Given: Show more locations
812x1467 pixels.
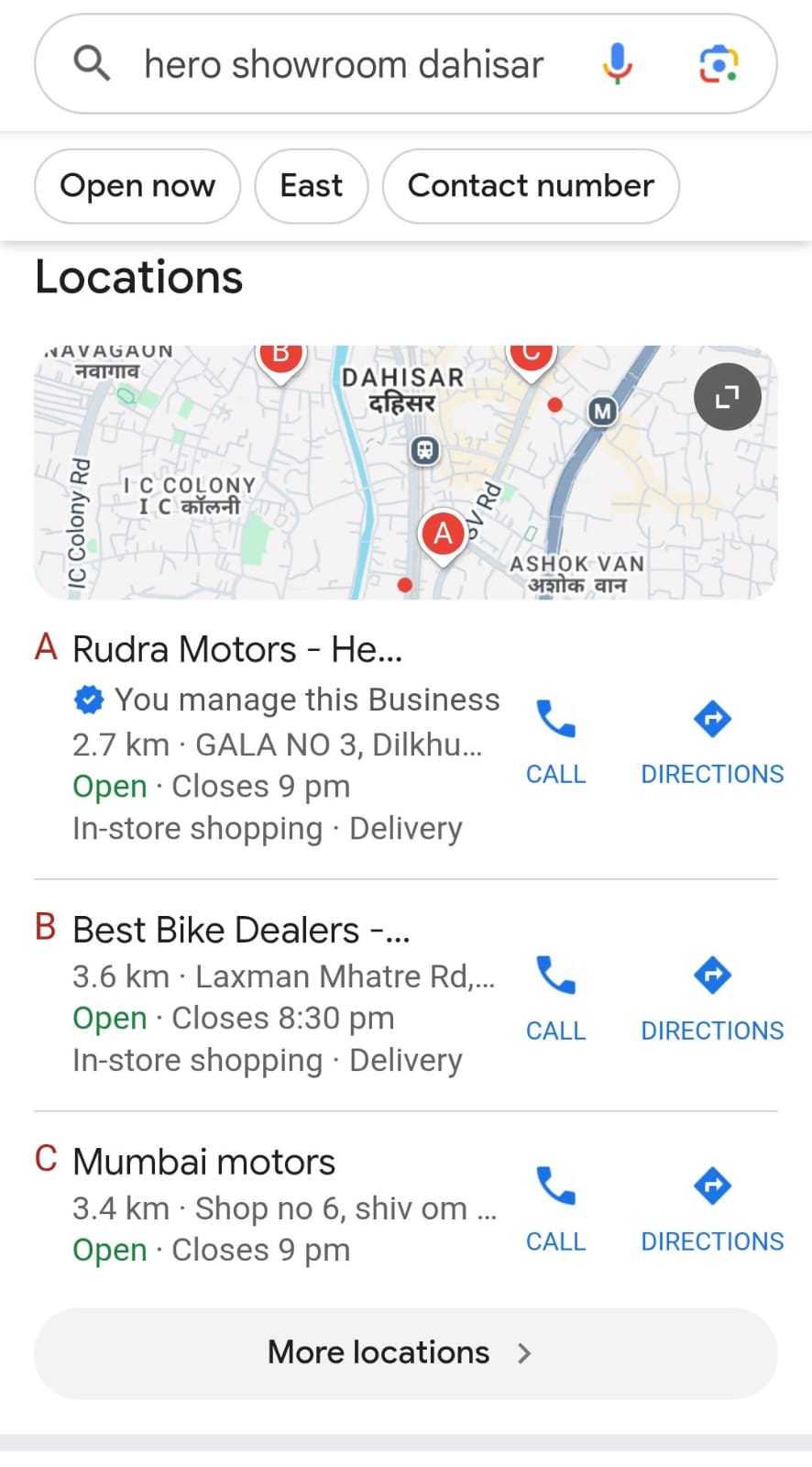Looking at the screenshot, I should 405,1352.
